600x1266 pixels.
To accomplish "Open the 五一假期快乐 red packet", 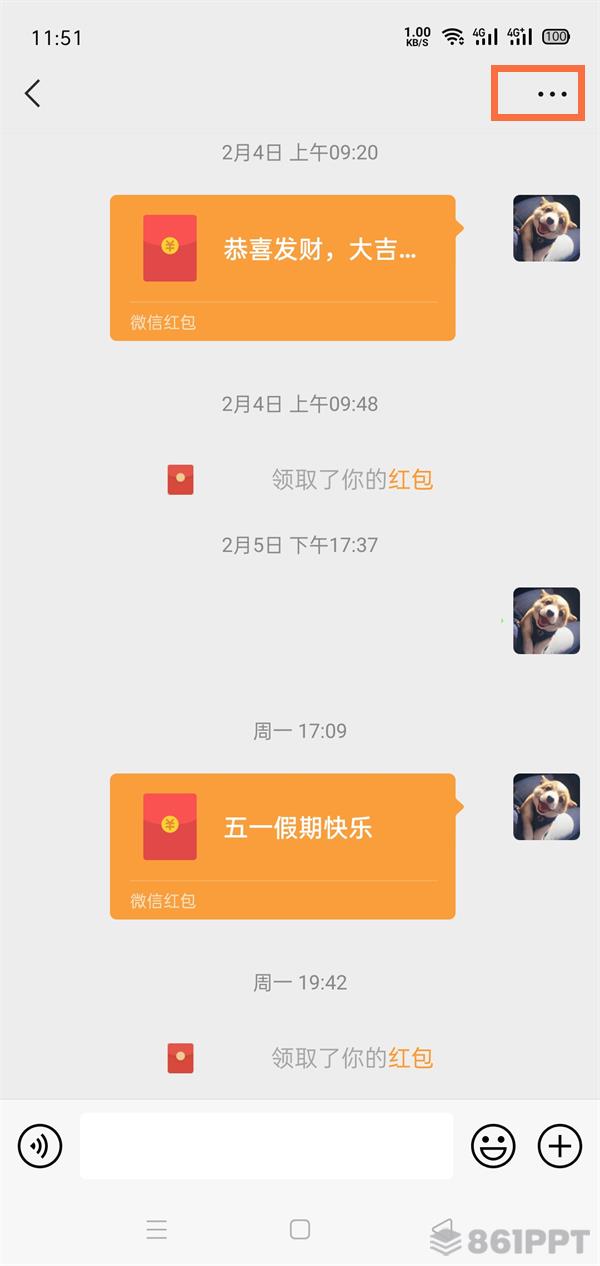I will pos(283,845).
